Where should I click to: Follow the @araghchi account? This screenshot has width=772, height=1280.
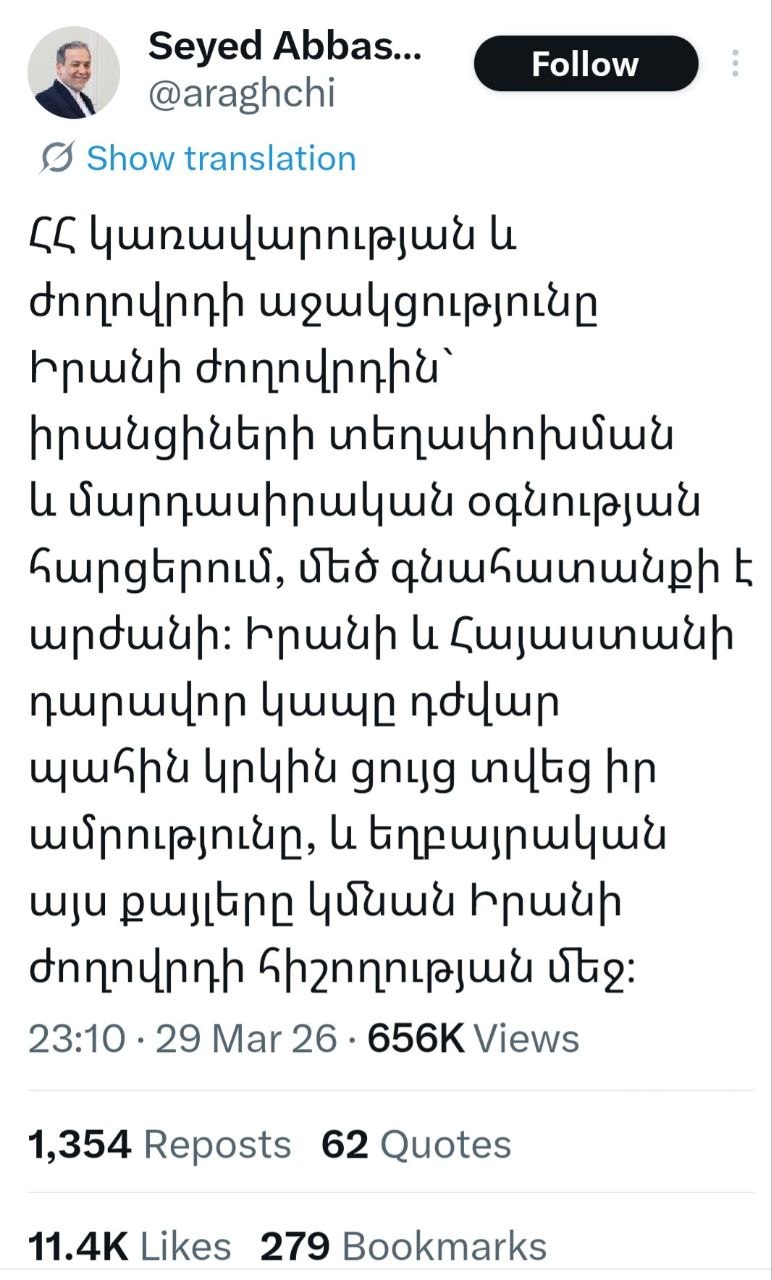585,64
